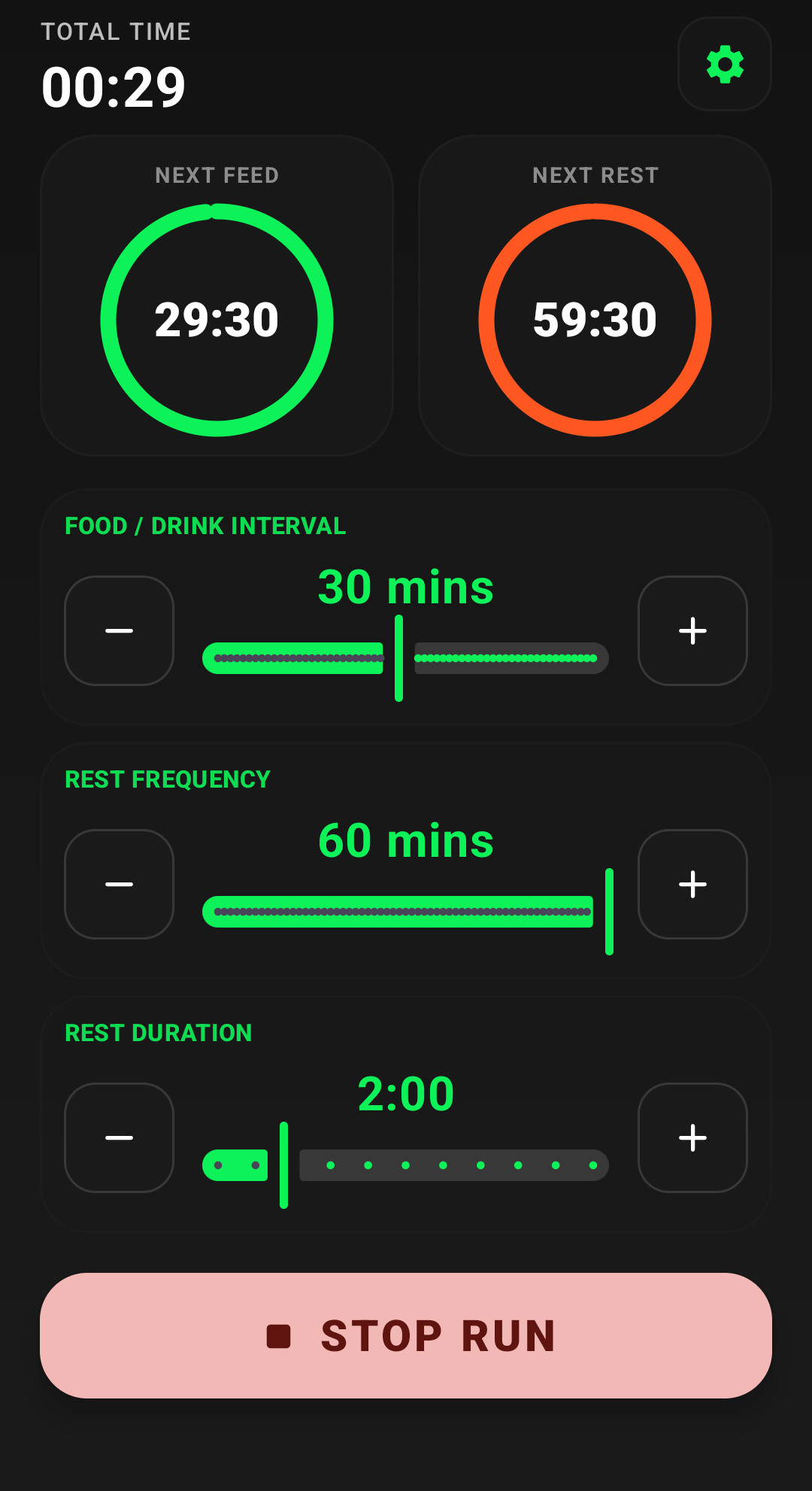This screenshot has width=812, height=1491.
Task: Tap the 60 mins frequency value label
Action: click(405, 842)
